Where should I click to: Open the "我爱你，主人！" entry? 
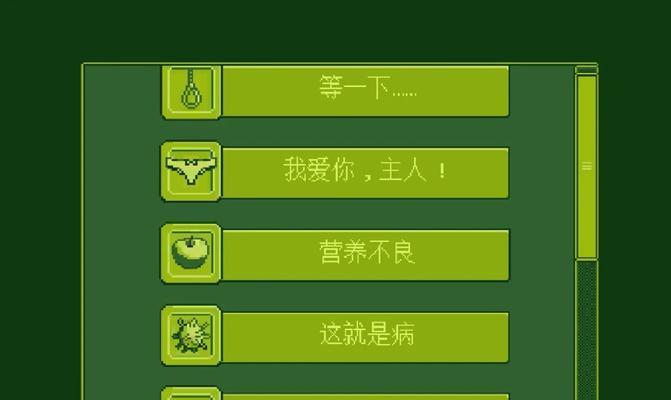click(366, 171)
